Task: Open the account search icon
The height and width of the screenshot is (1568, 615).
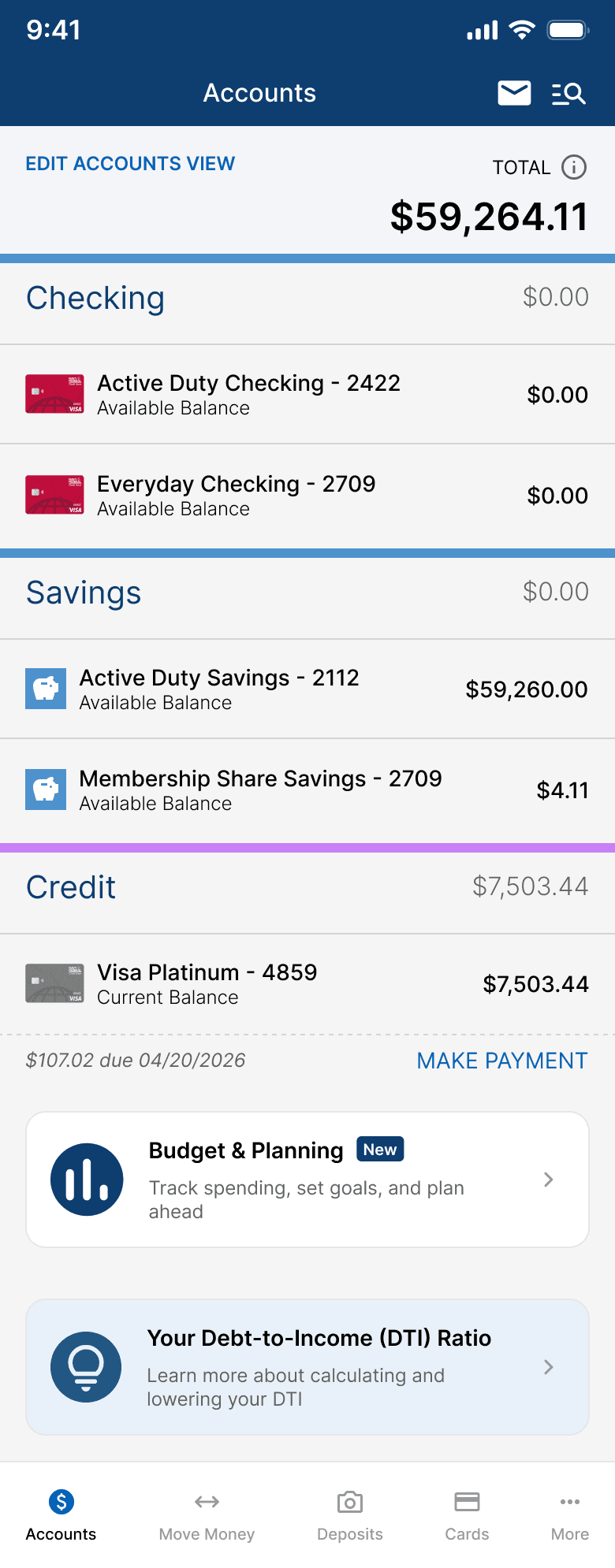Action: [568, 94]
